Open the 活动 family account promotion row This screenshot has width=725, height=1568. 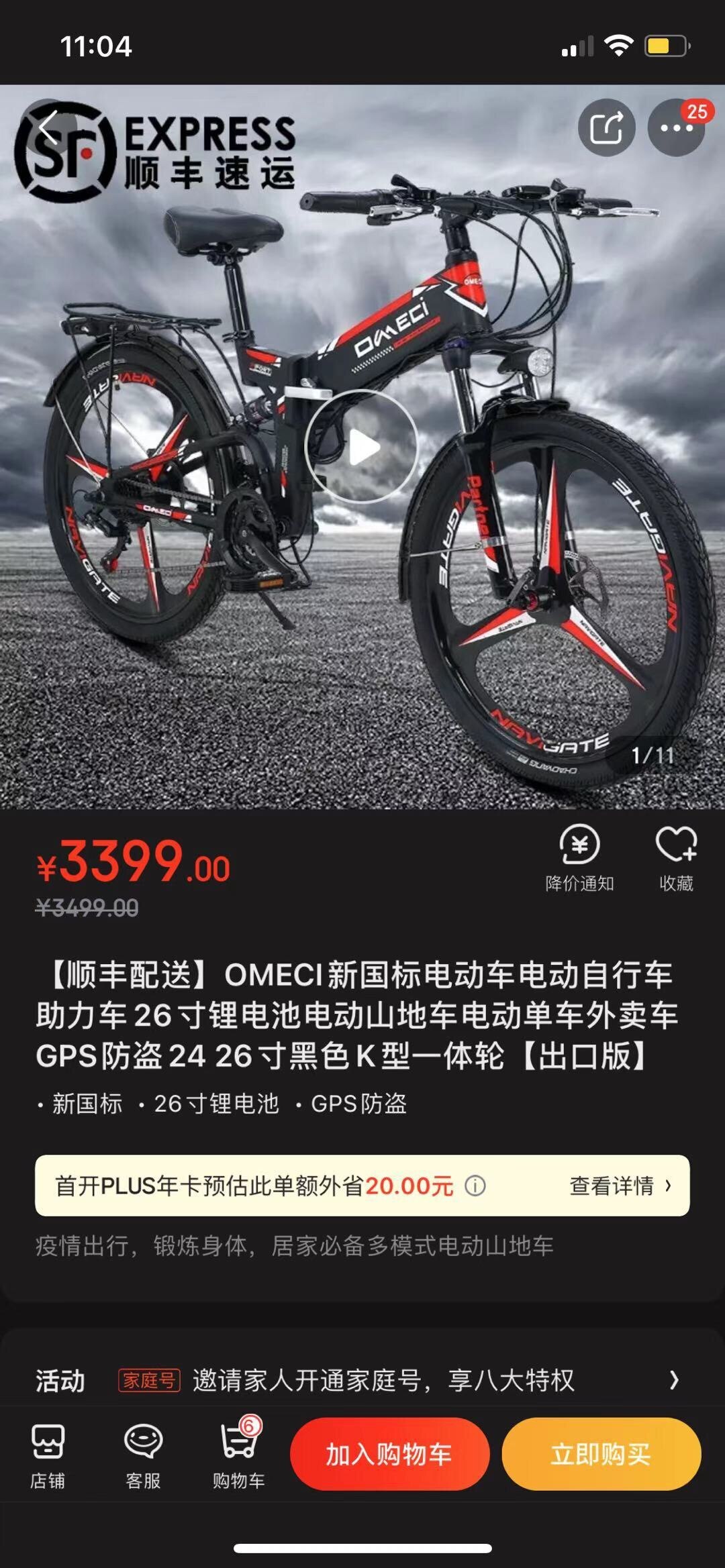[x=362, y=1380]
